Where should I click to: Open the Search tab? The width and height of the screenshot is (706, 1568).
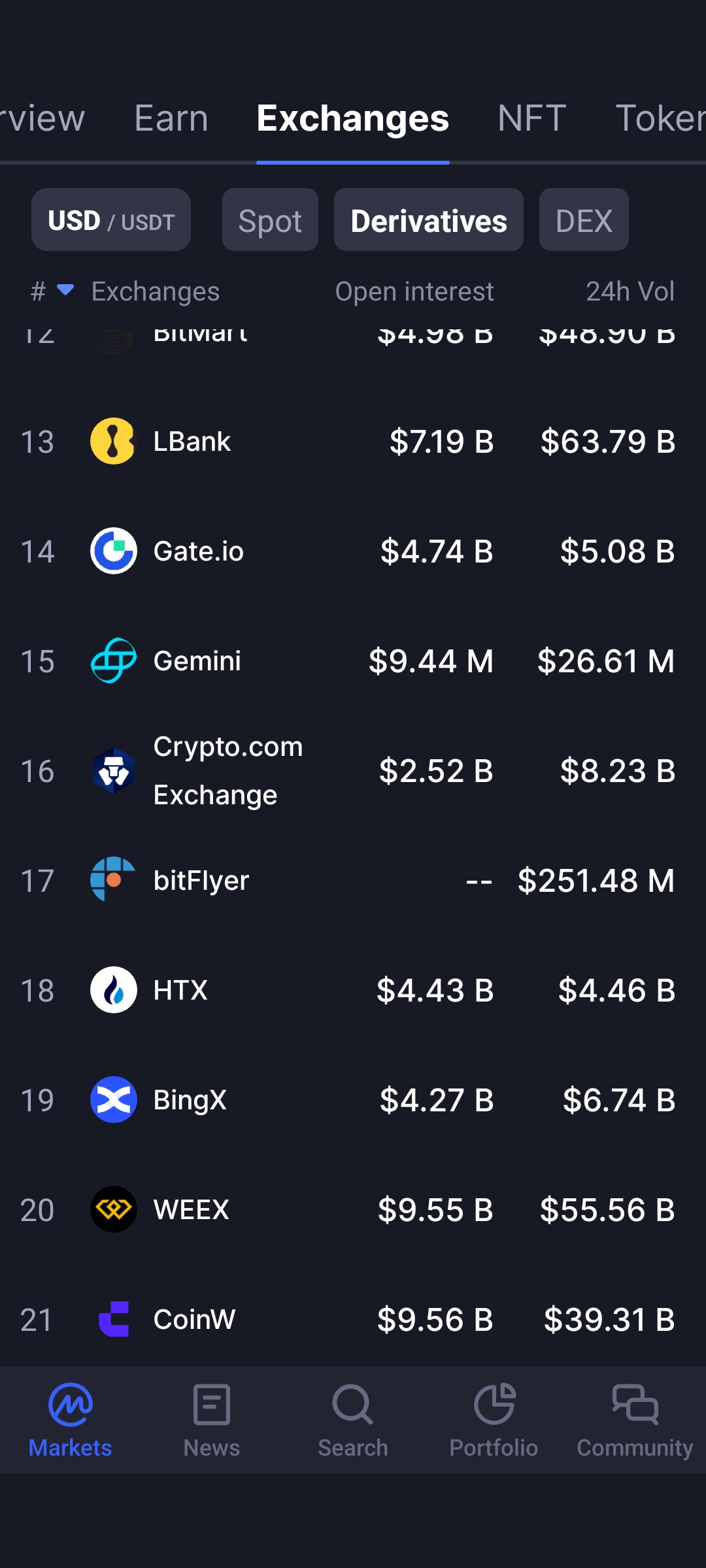tap(353, 1420)
